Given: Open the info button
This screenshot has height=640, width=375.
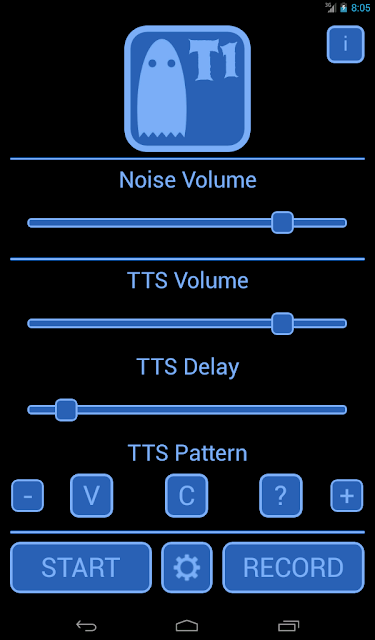Looking at the screenshot, I should [x=345, y=44].
